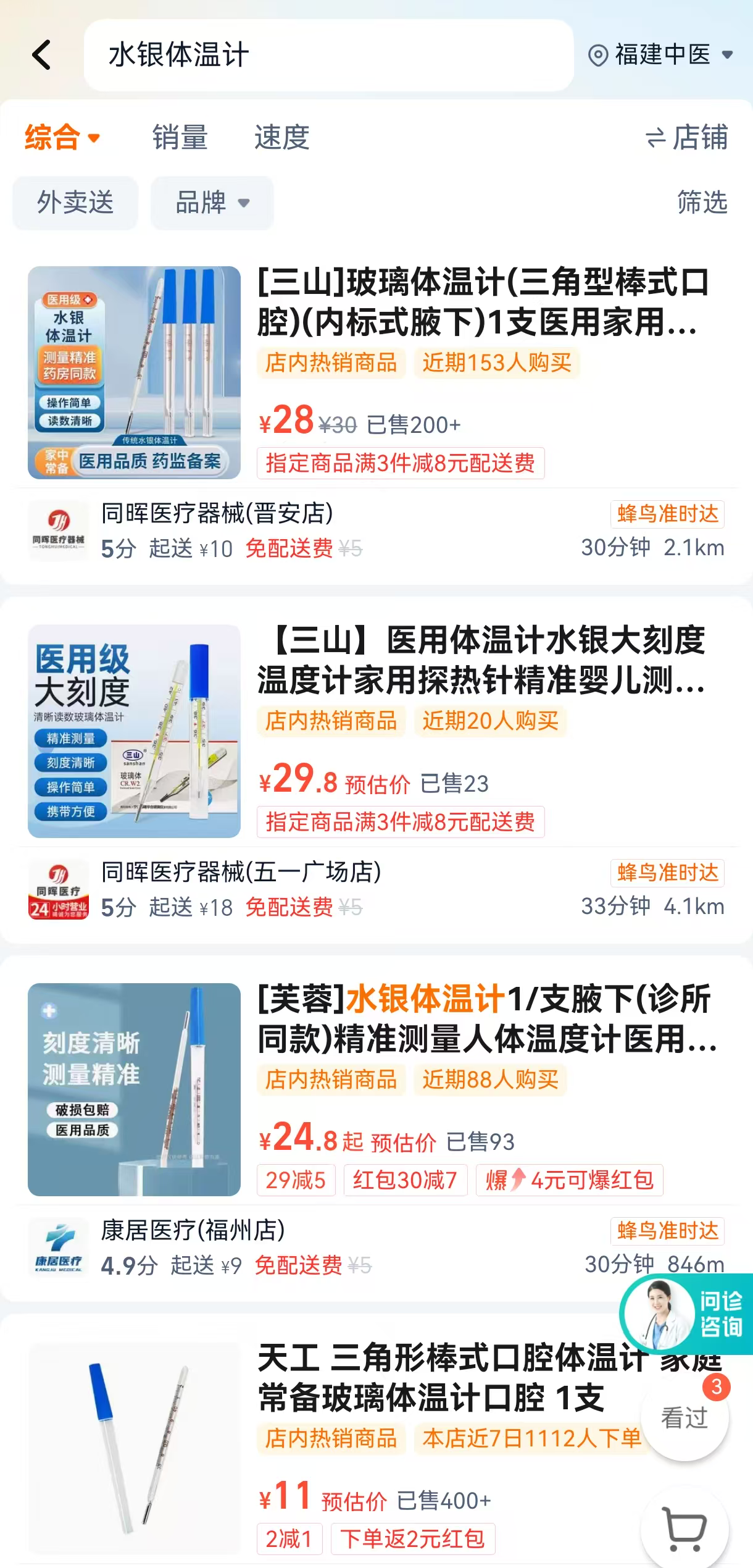The image size is (753, 1568).
Task: Visit 康居医疗(福州店) store
Action: (x=193, y=1231)
